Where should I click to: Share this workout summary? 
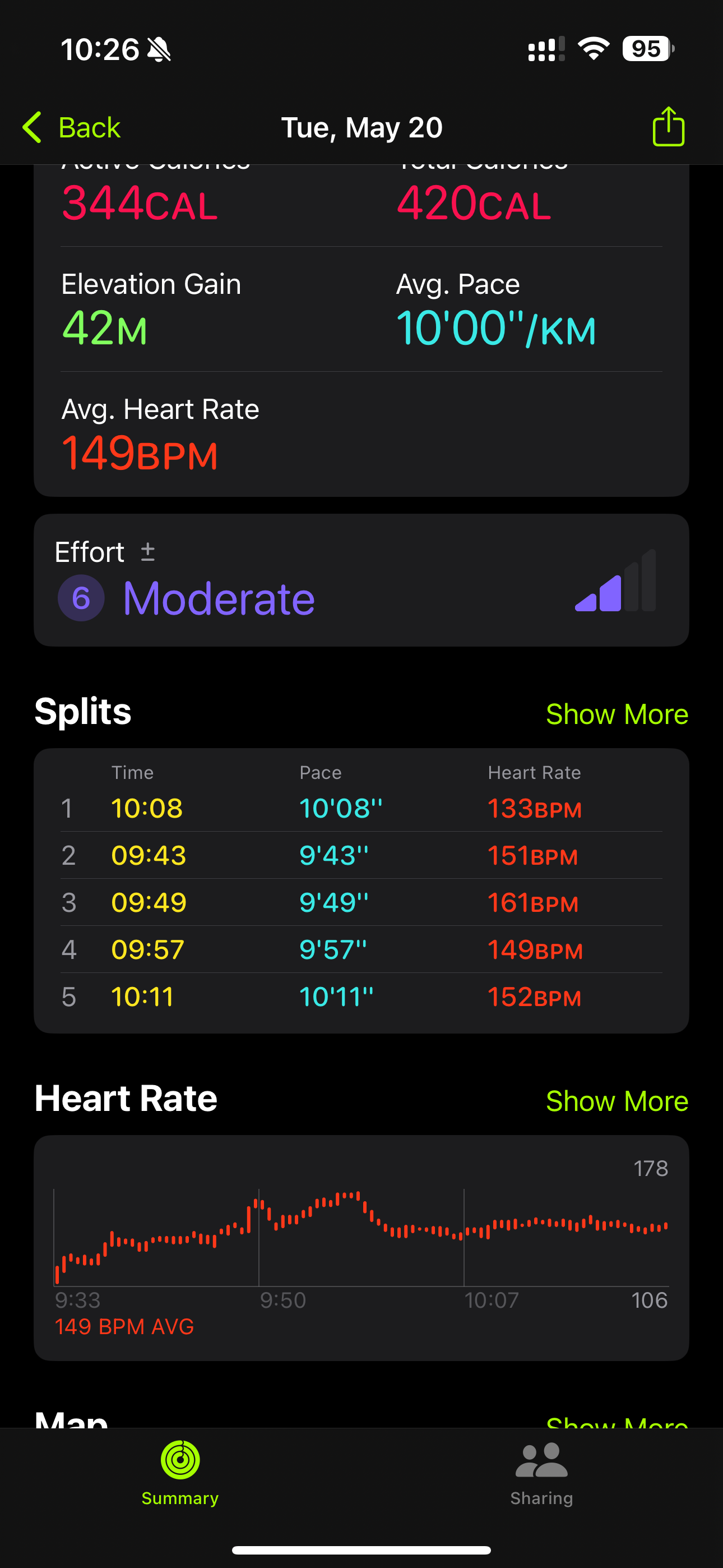[668, 127]
